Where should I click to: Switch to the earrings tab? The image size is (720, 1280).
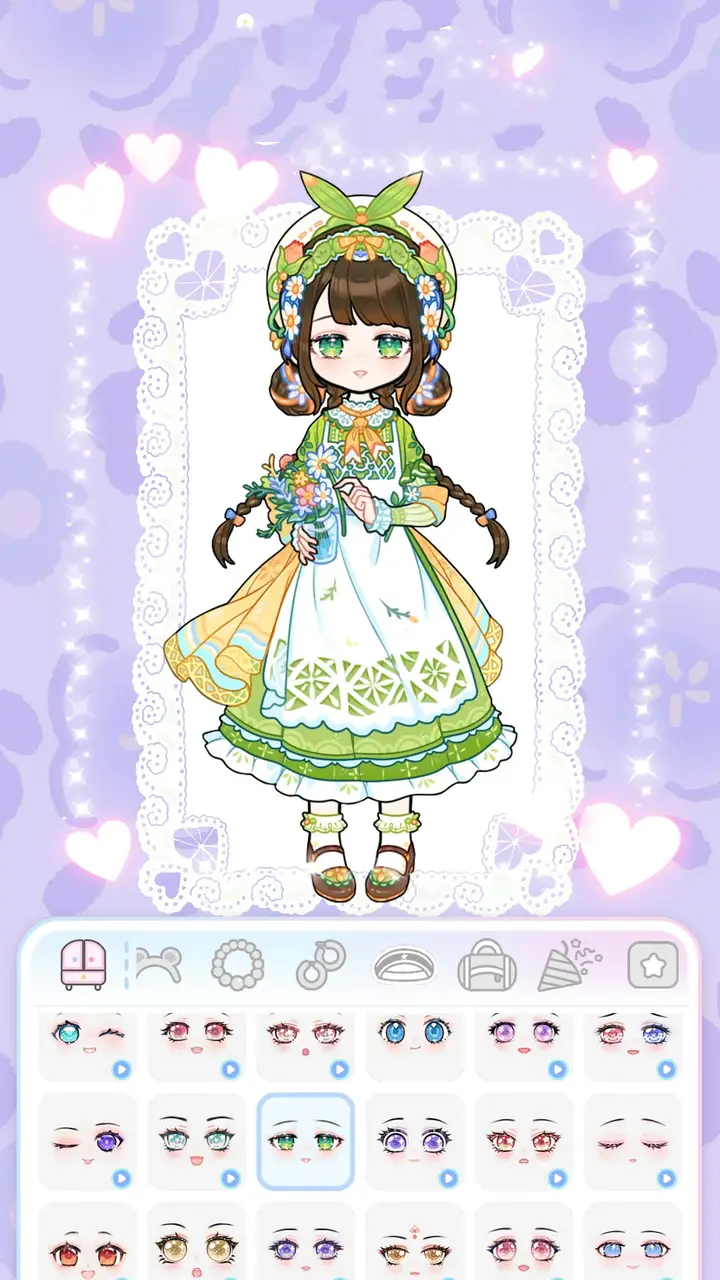320,965
